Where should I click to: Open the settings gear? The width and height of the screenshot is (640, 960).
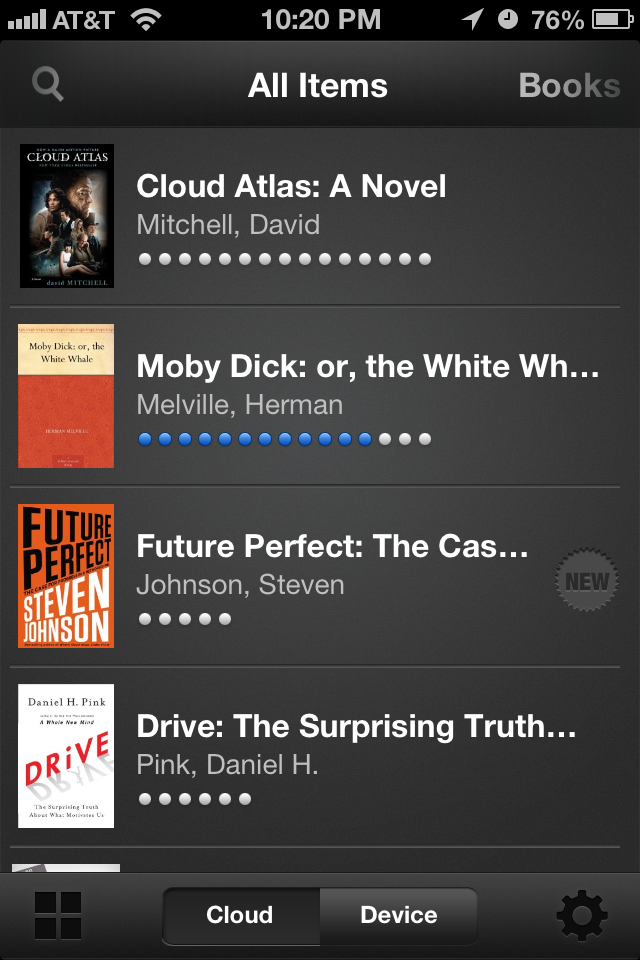(582, 915)
